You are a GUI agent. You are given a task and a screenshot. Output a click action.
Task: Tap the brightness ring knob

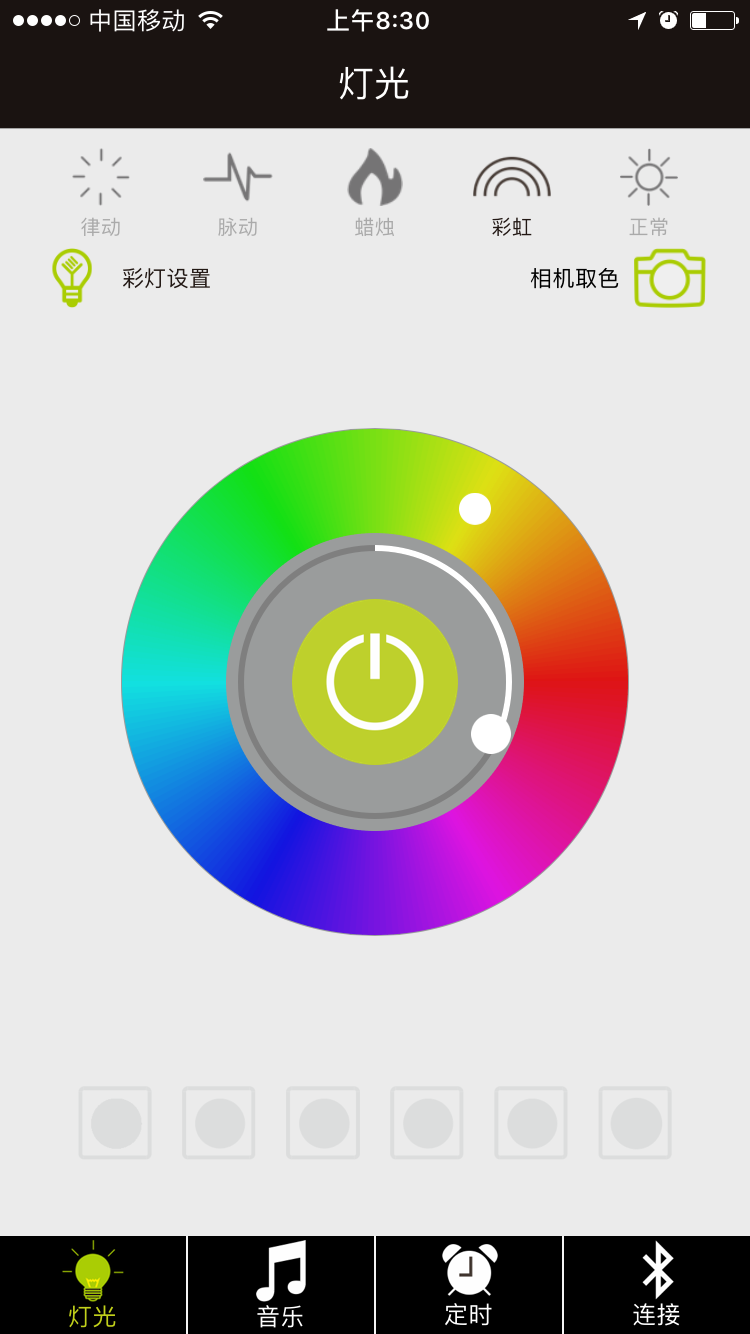click(x=491, y=734)
